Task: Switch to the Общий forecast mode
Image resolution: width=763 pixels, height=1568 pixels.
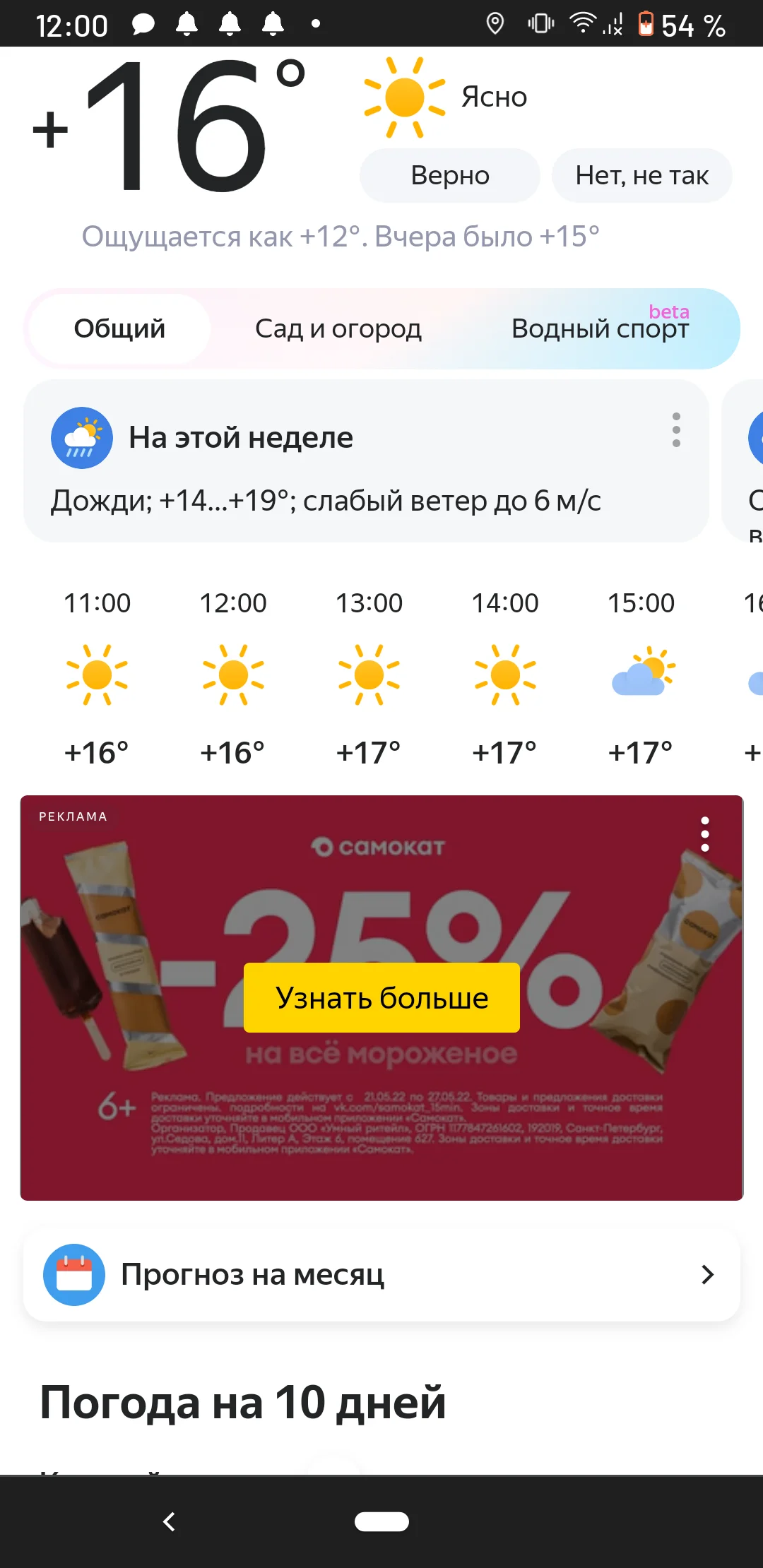Action: pyautogui.click(x=119, y=328)
